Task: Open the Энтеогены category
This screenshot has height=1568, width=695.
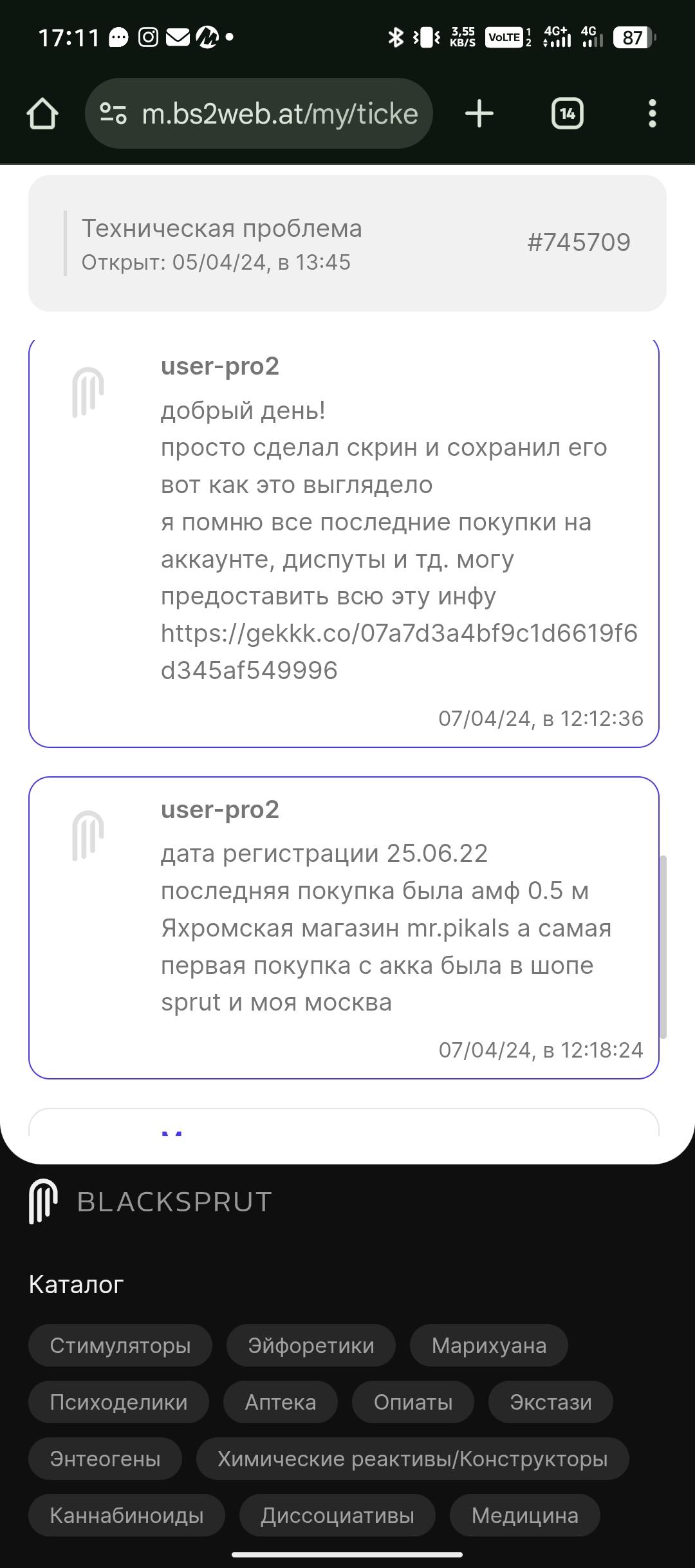Action: point(105,1459)
